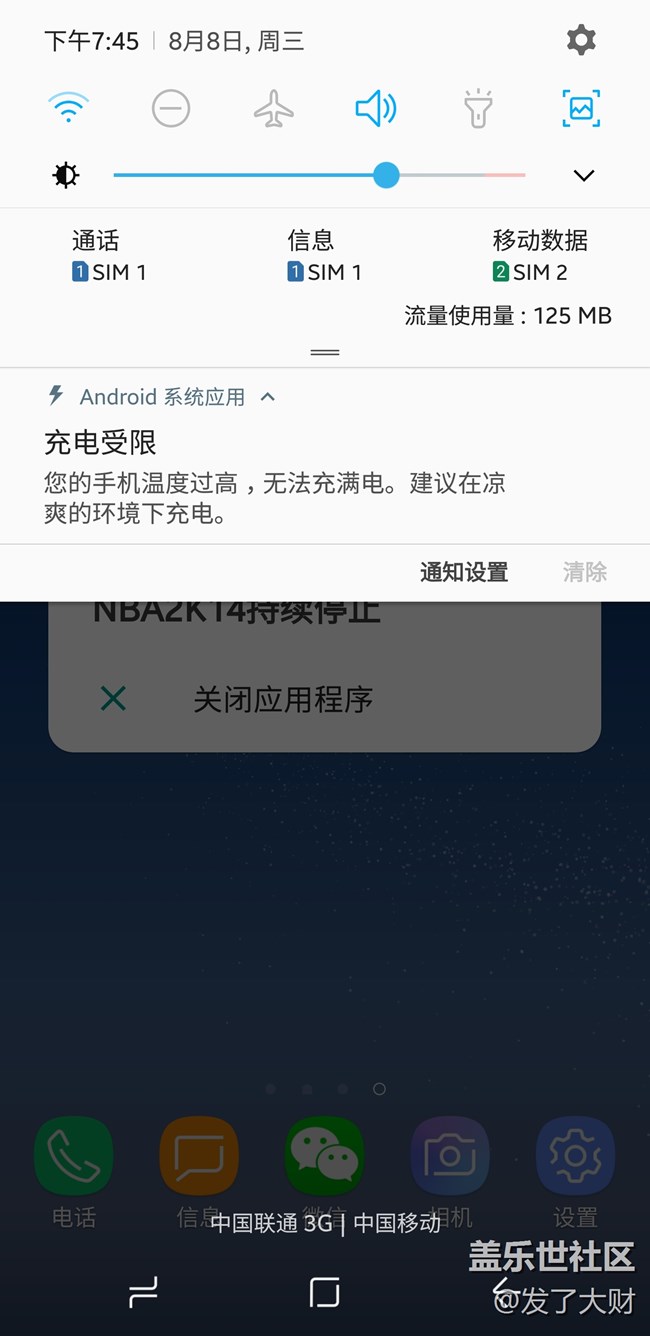
Task: Switch on the flashlight
Action: 478,108
